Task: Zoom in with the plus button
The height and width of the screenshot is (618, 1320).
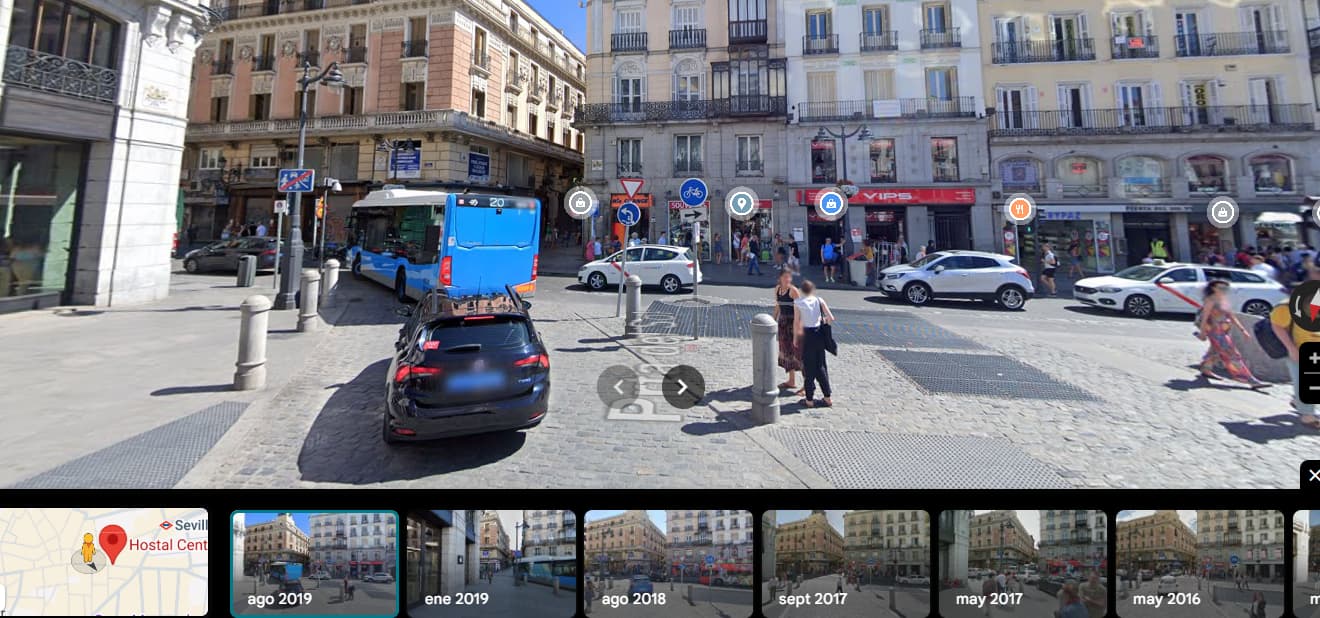Action: (x=1312, y=357)
